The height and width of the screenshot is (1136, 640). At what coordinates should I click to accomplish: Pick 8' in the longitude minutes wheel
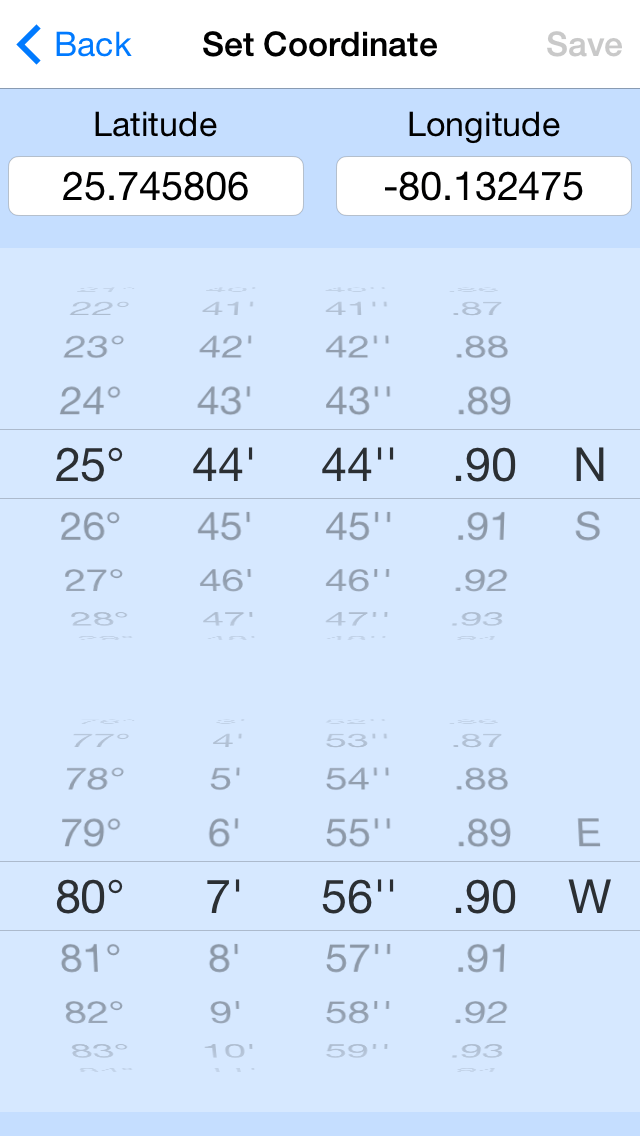[x=224, y=959]
